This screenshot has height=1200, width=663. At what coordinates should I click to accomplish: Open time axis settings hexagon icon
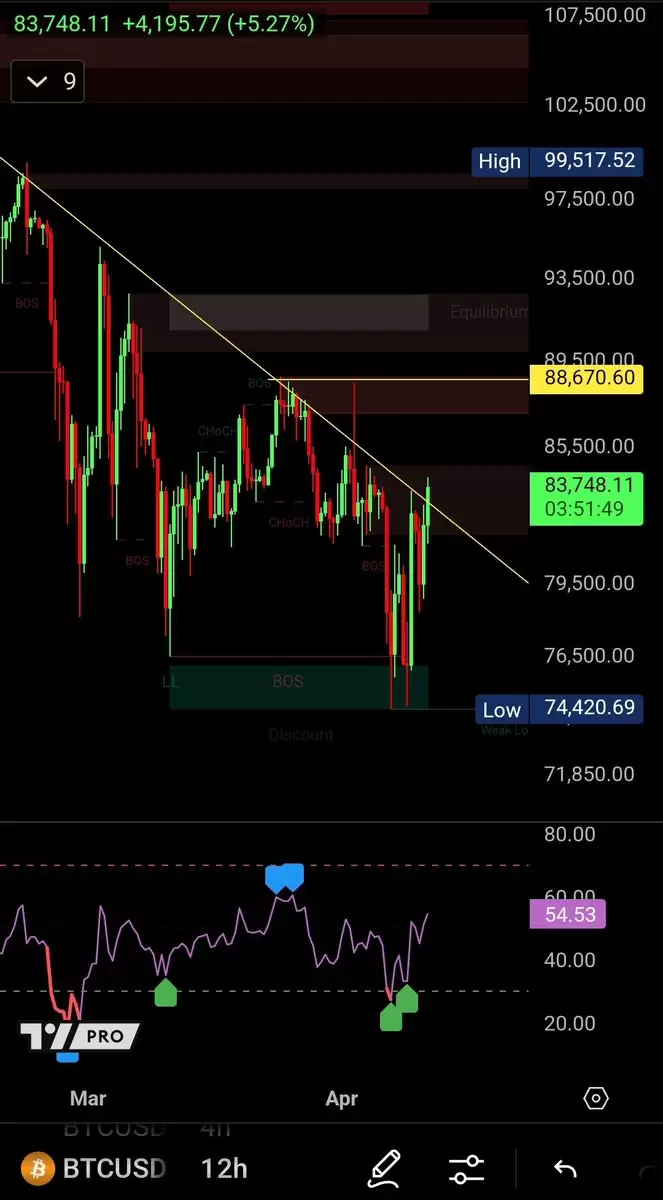coord(595,1098)
